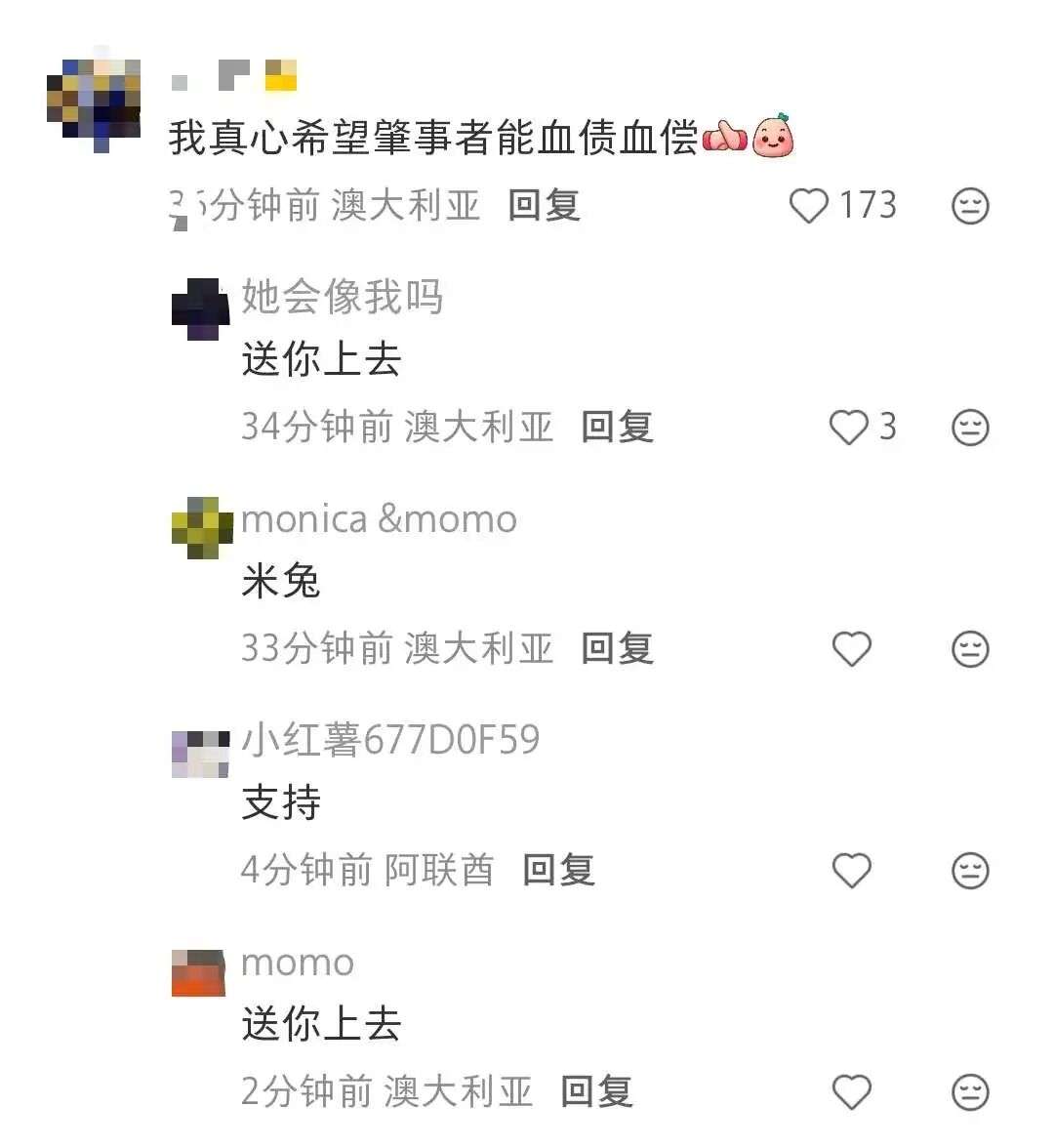1054x1148 pixels.
Task: Open monica &momo's profile avatar
Action: pos(201,528)
